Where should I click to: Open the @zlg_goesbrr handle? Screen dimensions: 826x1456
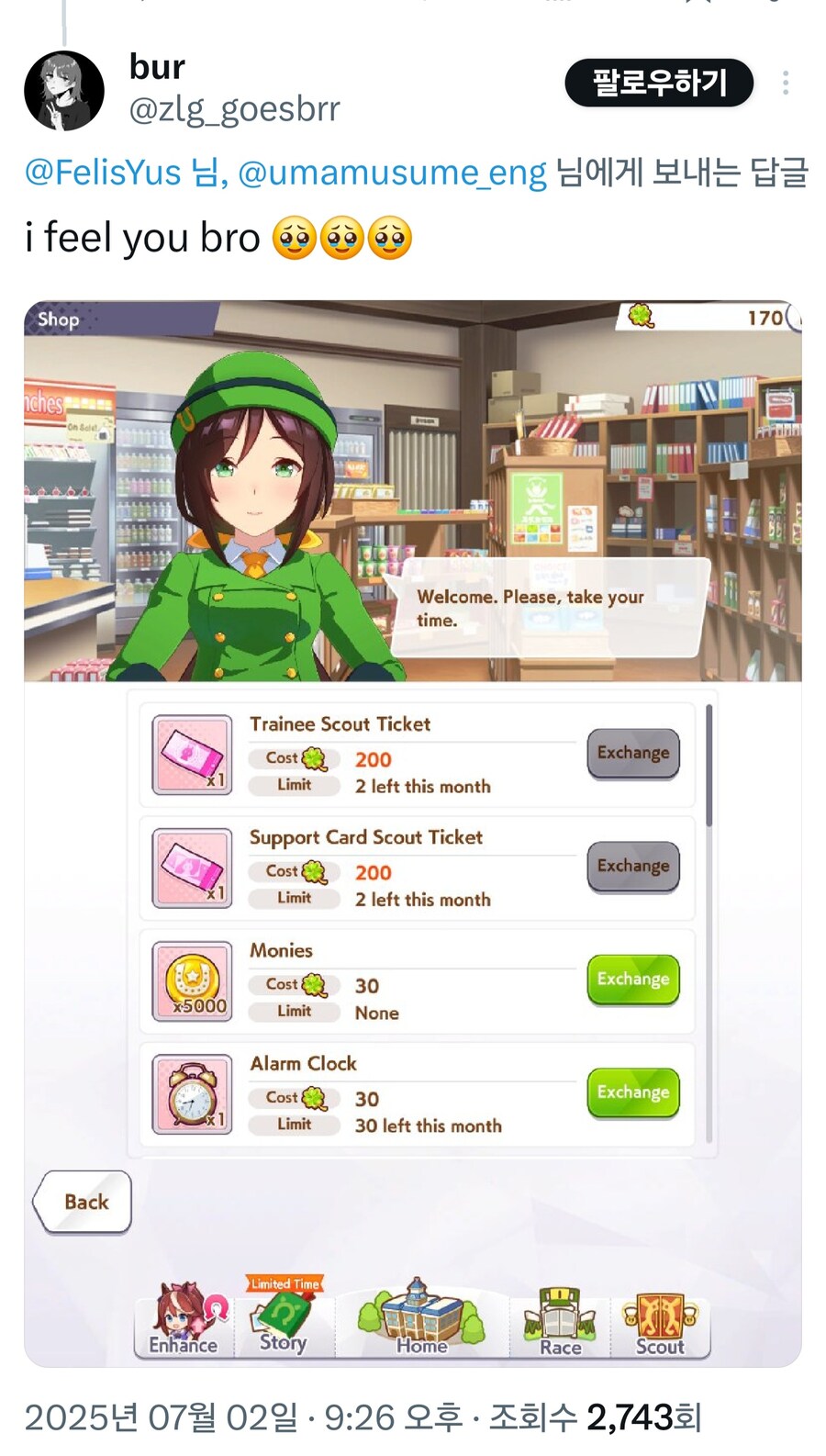tap(235, 109)
